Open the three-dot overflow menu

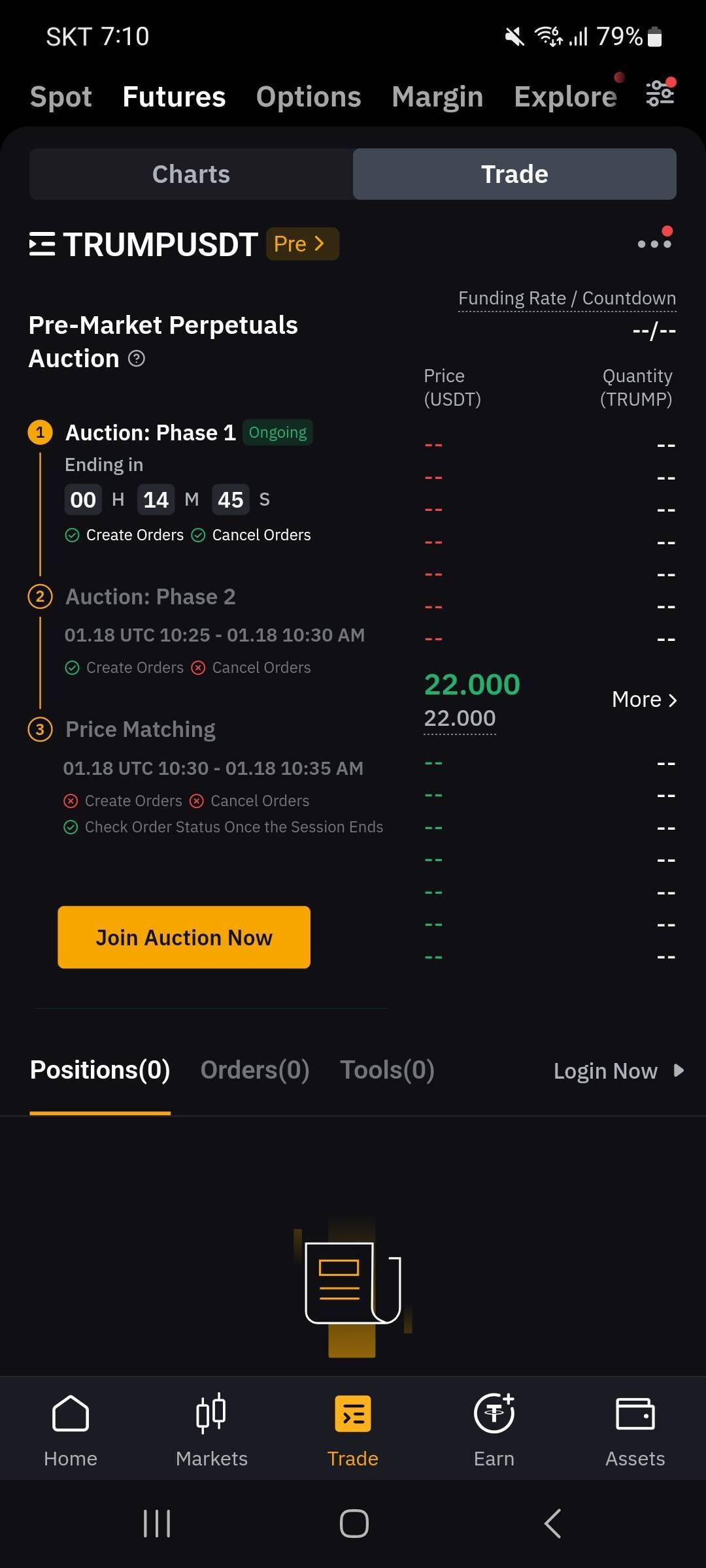click(x=654, y=244)
